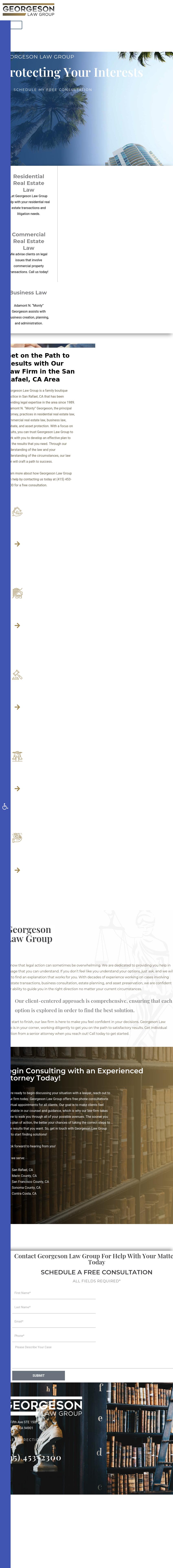
Task: Open Residential Real Estate Law section
Action: coord(28,183)
